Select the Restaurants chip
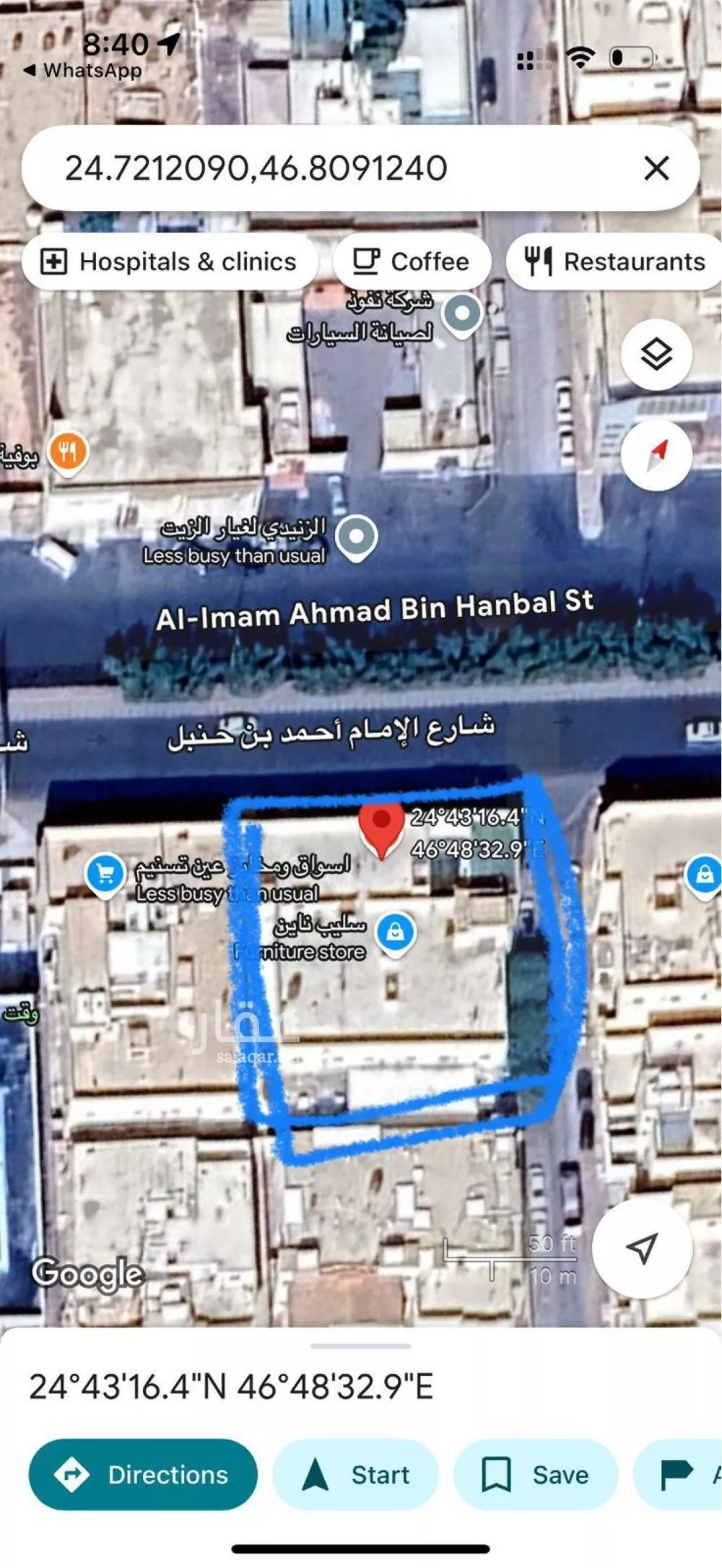 pyautogui.click(x=616, y=261)
